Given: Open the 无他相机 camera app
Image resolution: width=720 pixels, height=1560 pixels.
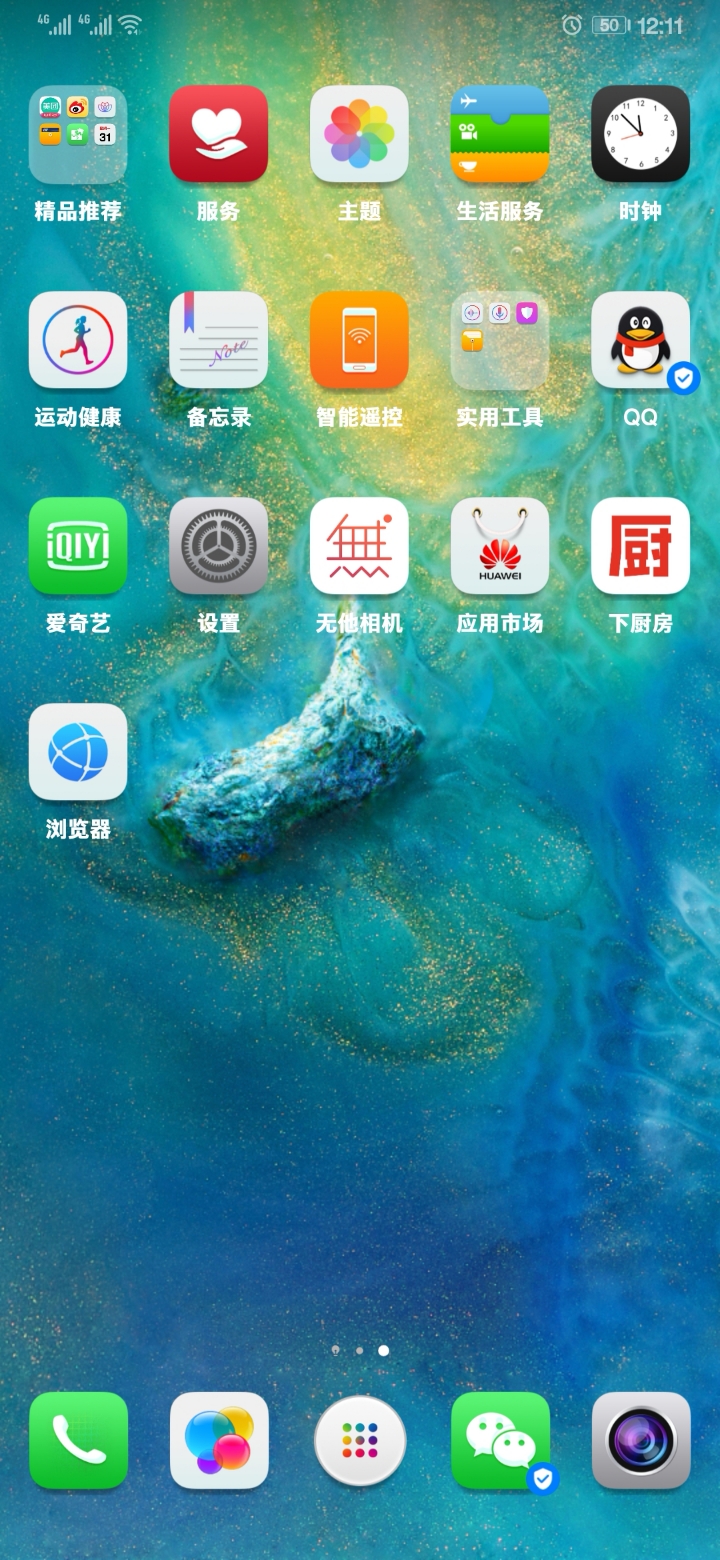Looking at the screenshot, I should coord(359,547).
